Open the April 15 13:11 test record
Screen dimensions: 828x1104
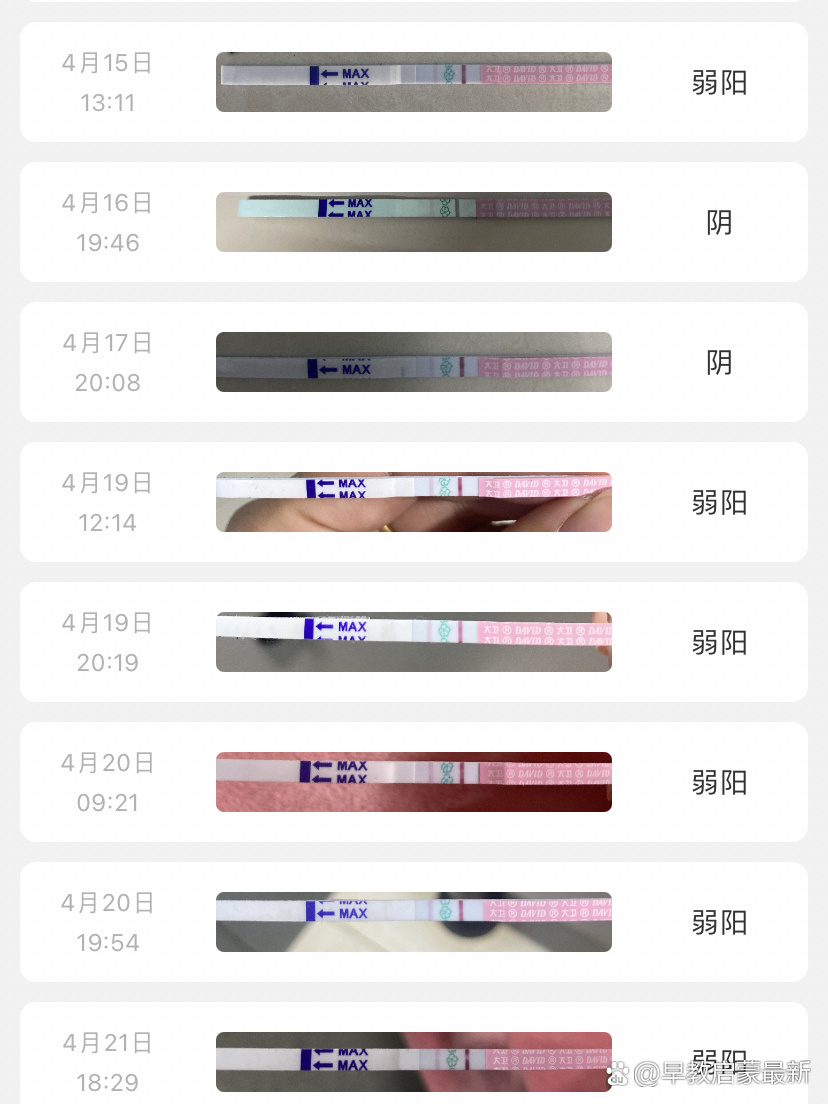413,82
